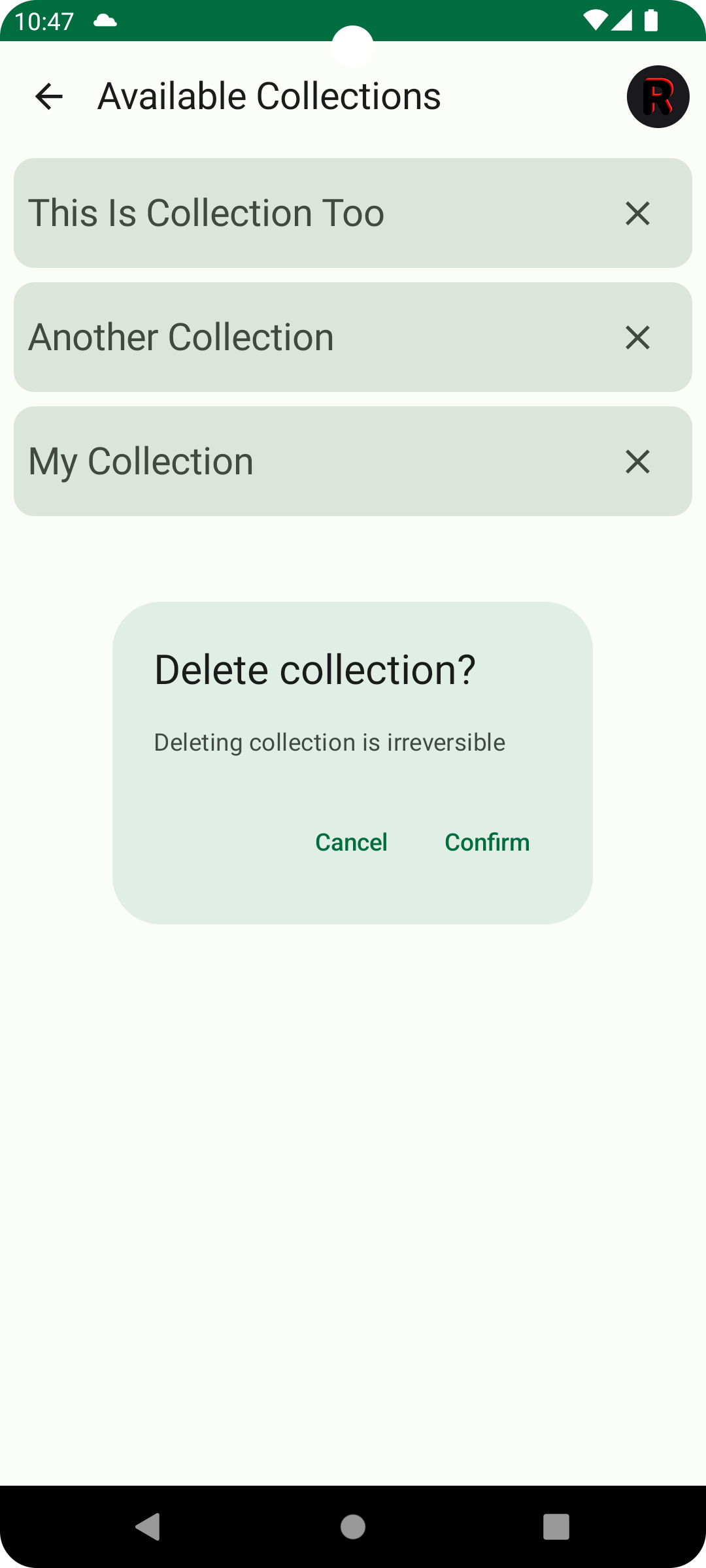Click the X icon beside My Collection
706x1568 pixels.
(x=637, y=461)
